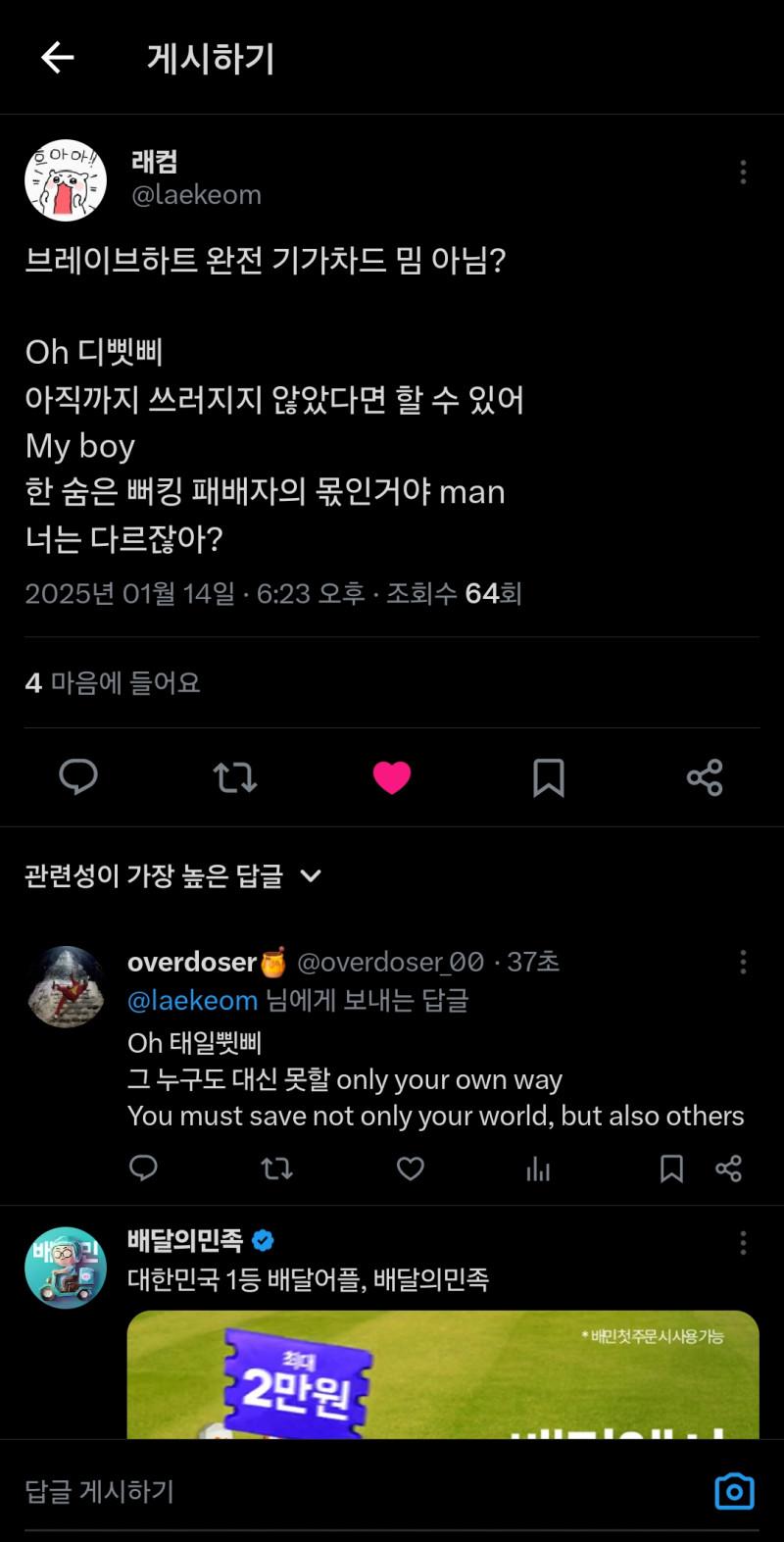The image size is (784, 1542).
Task: Attach a photo with the camera icon
Action: 734,1491
